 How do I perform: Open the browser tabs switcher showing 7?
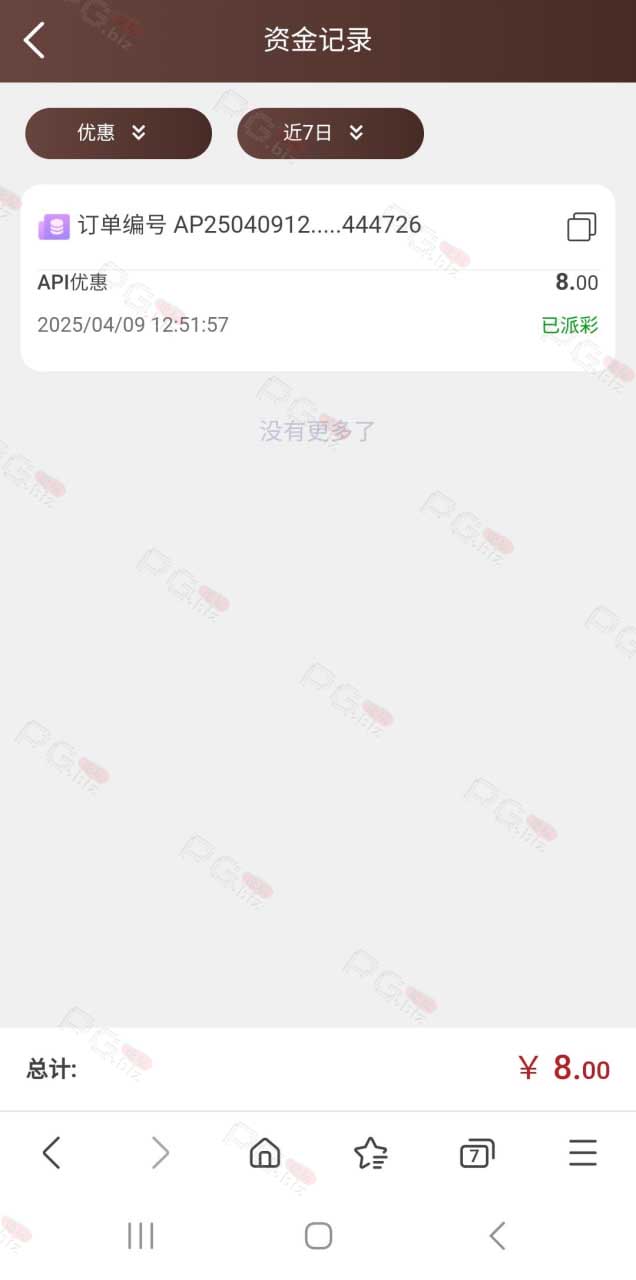tap(477, 1153)
